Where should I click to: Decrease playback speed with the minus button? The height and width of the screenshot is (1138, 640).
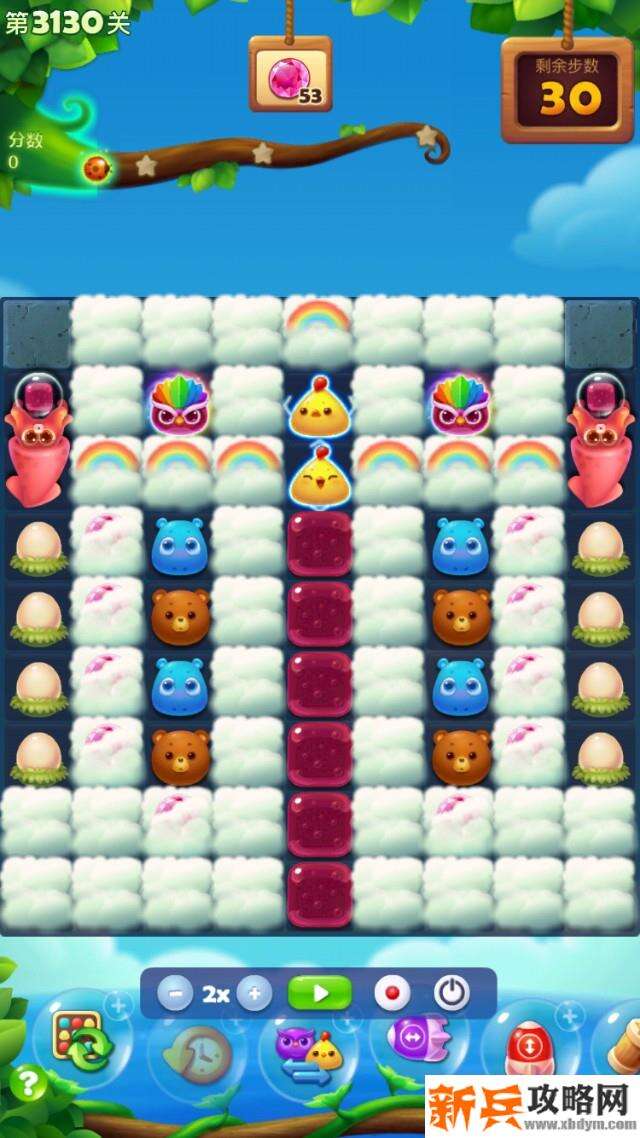(176, 993)
